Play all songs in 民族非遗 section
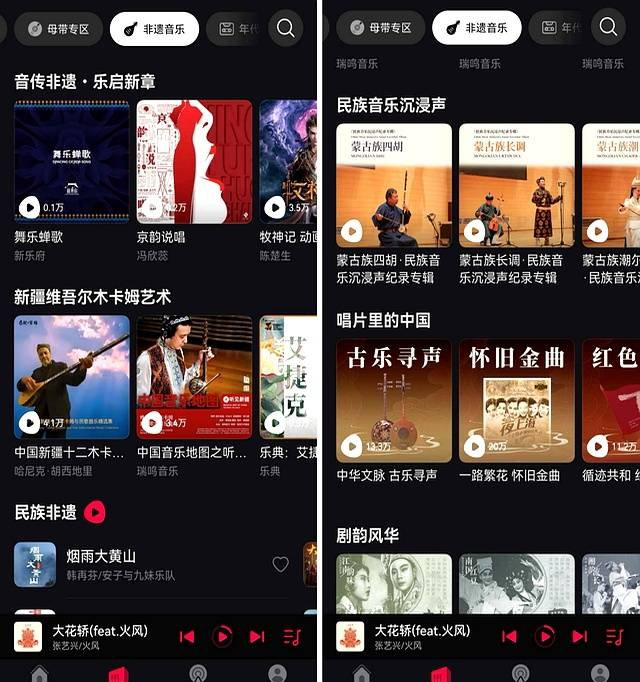The width and height of the screenshot is (640, 682). tap(95, 512)
